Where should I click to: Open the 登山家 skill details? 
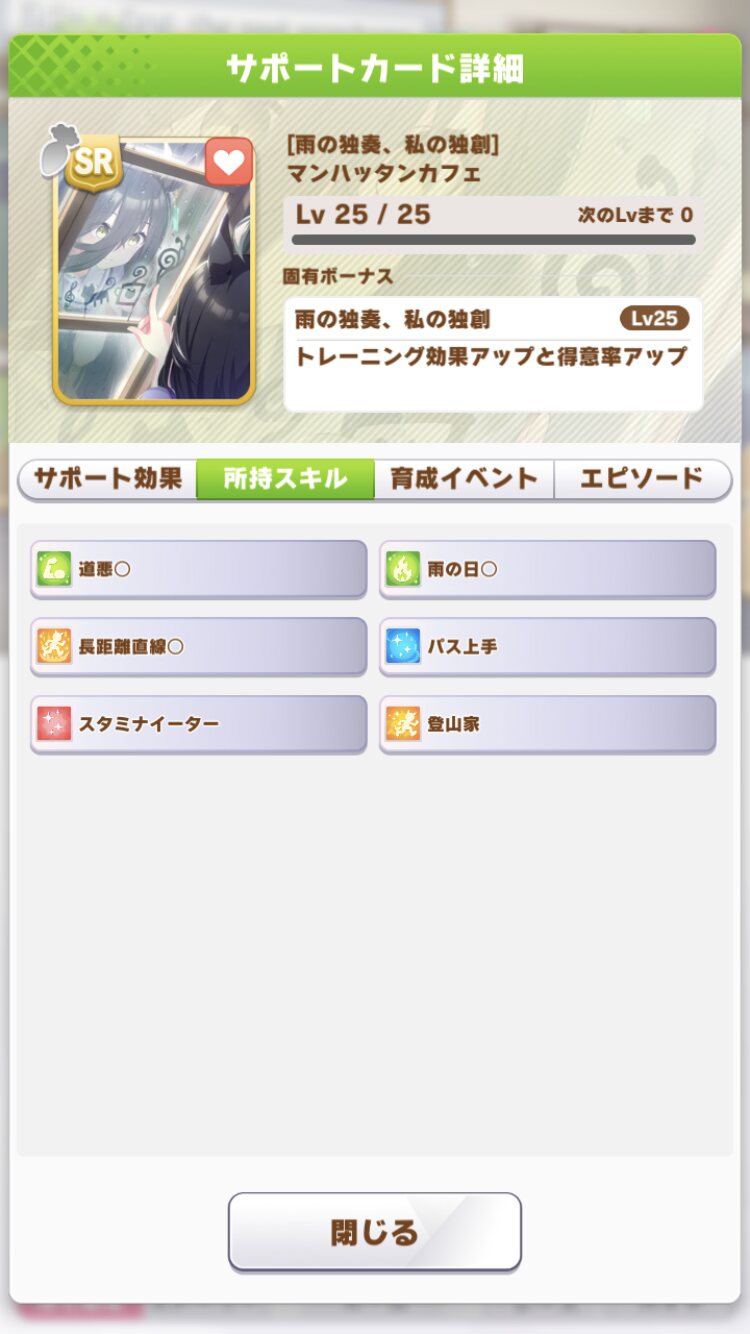[547, 723]
